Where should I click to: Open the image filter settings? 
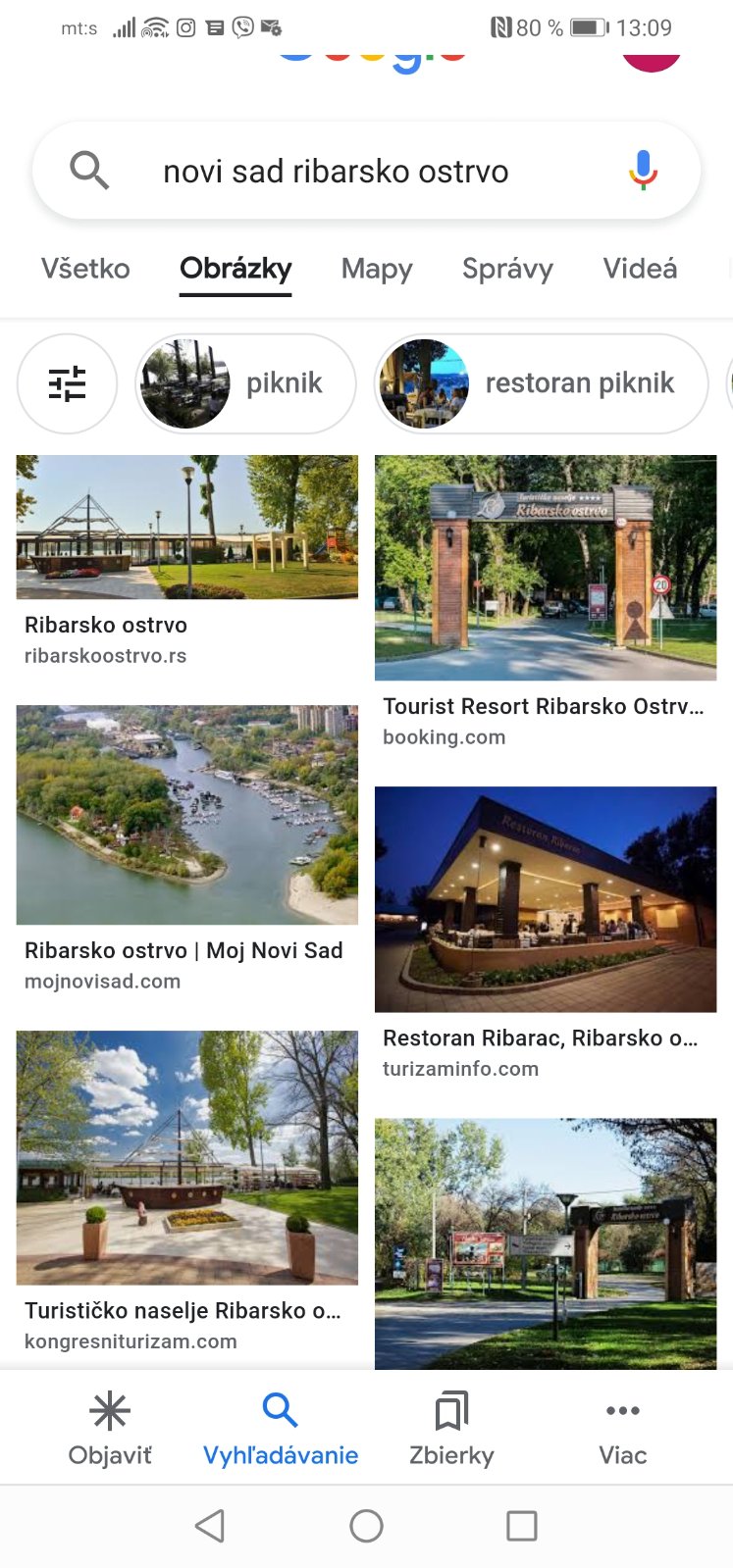[x=68, y=383]
